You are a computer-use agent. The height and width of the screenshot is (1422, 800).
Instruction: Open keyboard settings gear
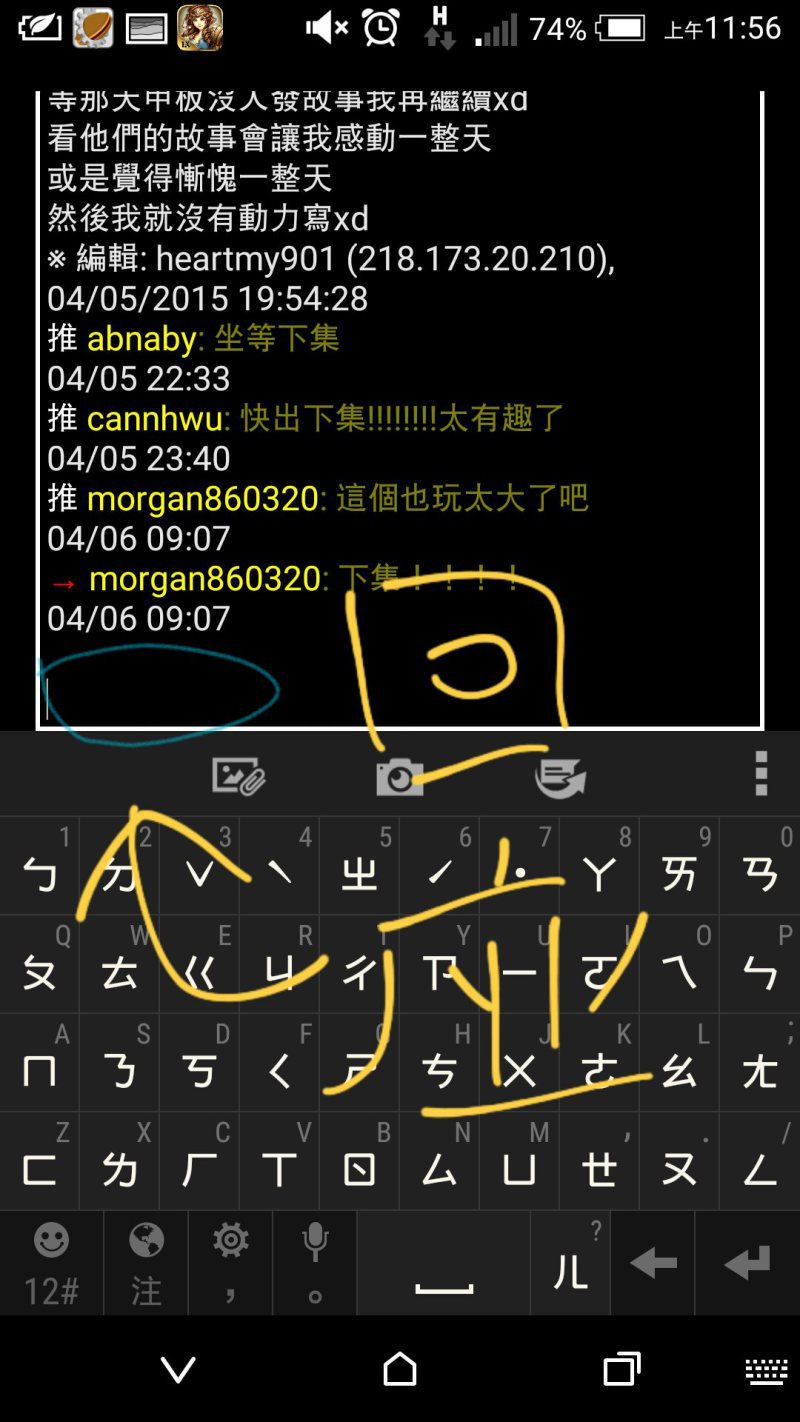pos(230,1262)
